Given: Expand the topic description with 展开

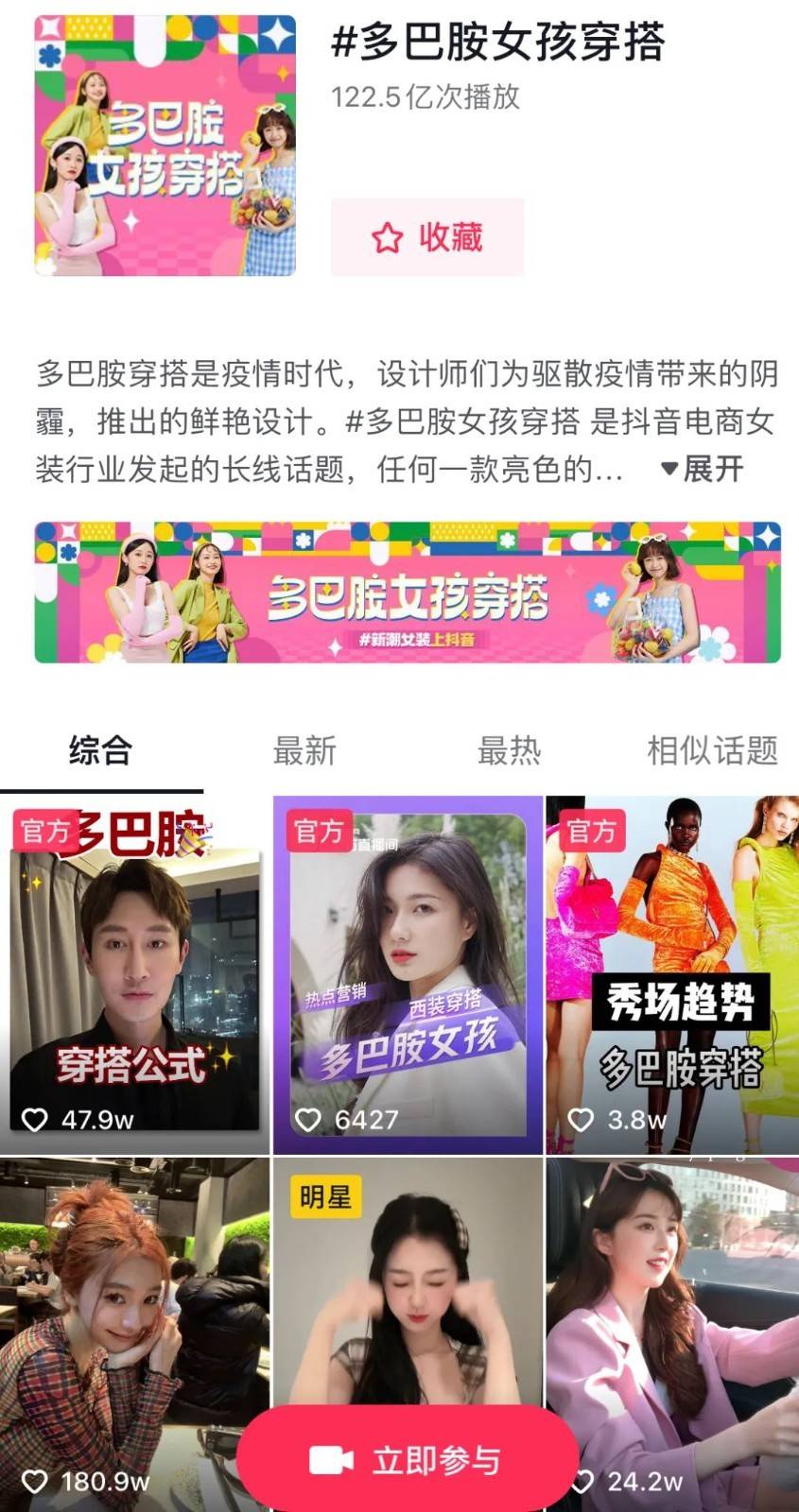Looking at the screenshot, I should 703,469.
